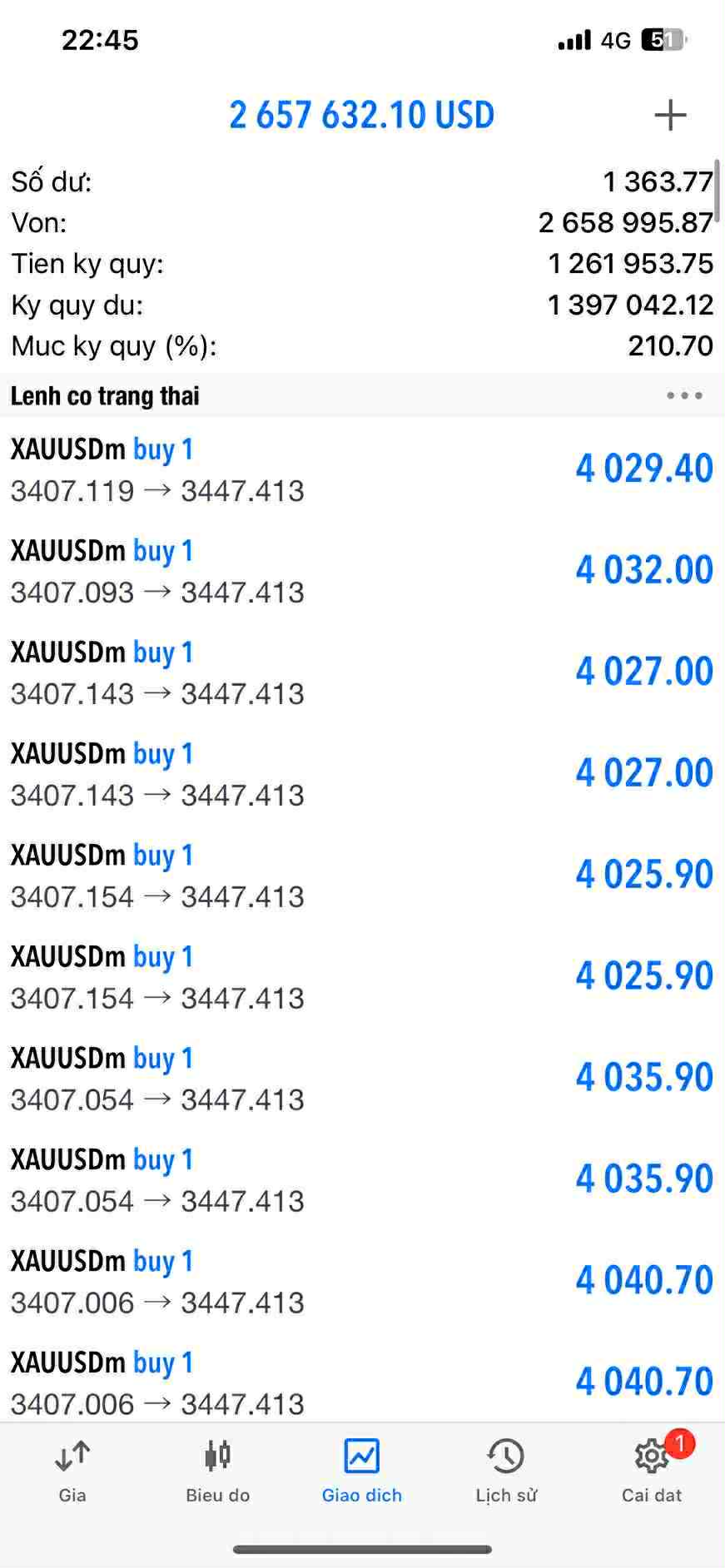Open the three-dot menu beside Lenh co trang thai
The image size is (725, 1568).
coord(684,396)
